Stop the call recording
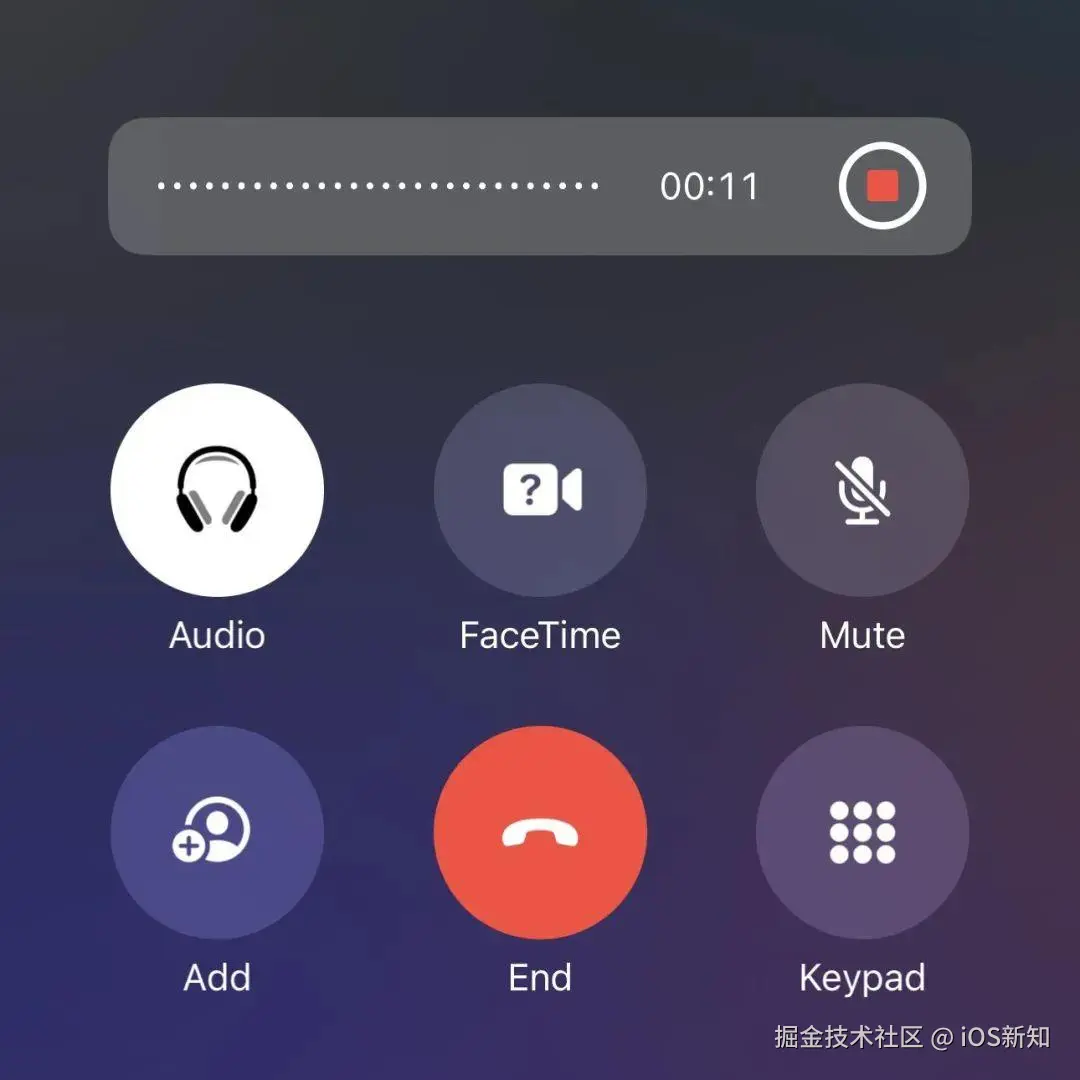Screen dimensions: 1080x1080 point(882,186)
